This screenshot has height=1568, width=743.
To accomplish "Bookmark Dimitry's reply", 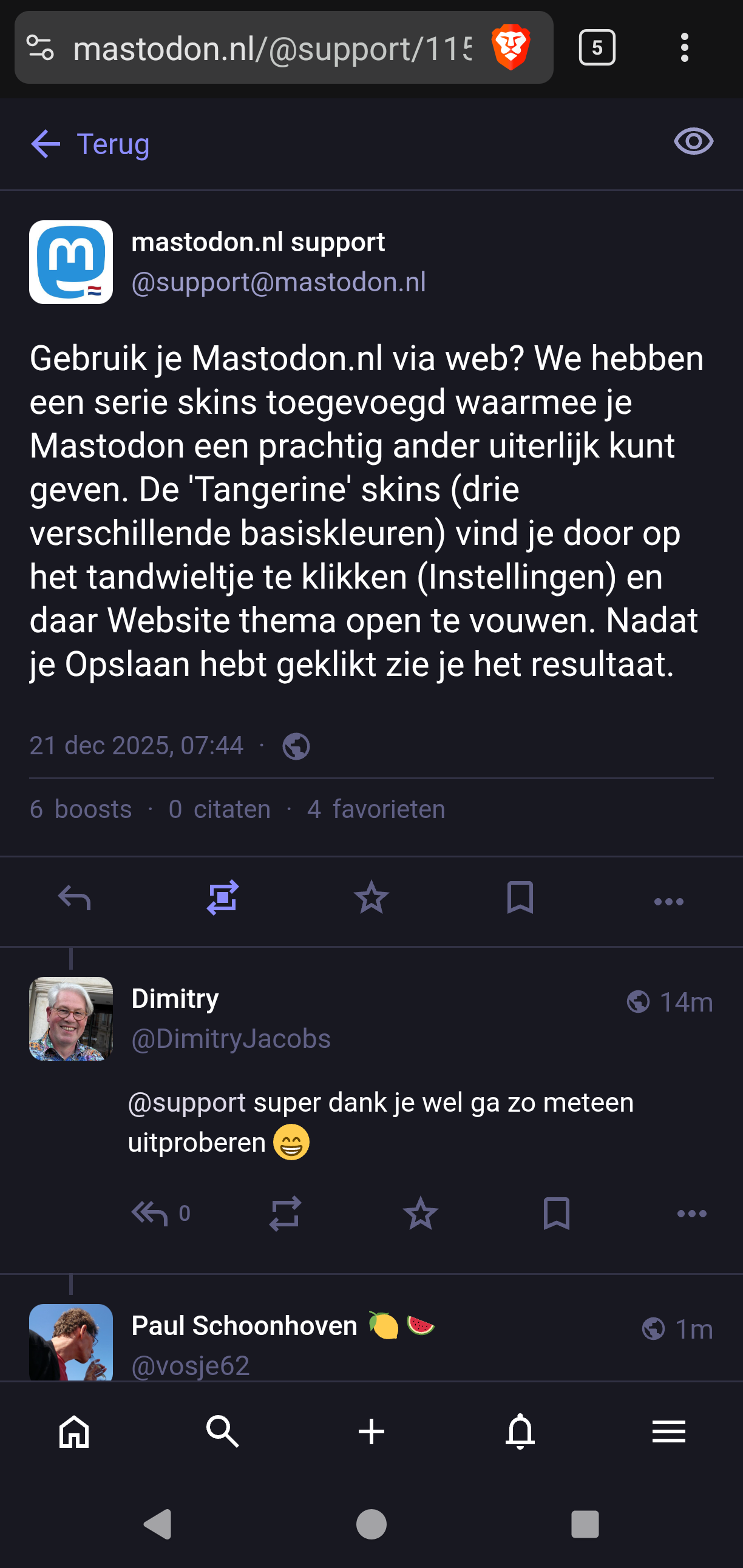I will [x=556, y=1214].
